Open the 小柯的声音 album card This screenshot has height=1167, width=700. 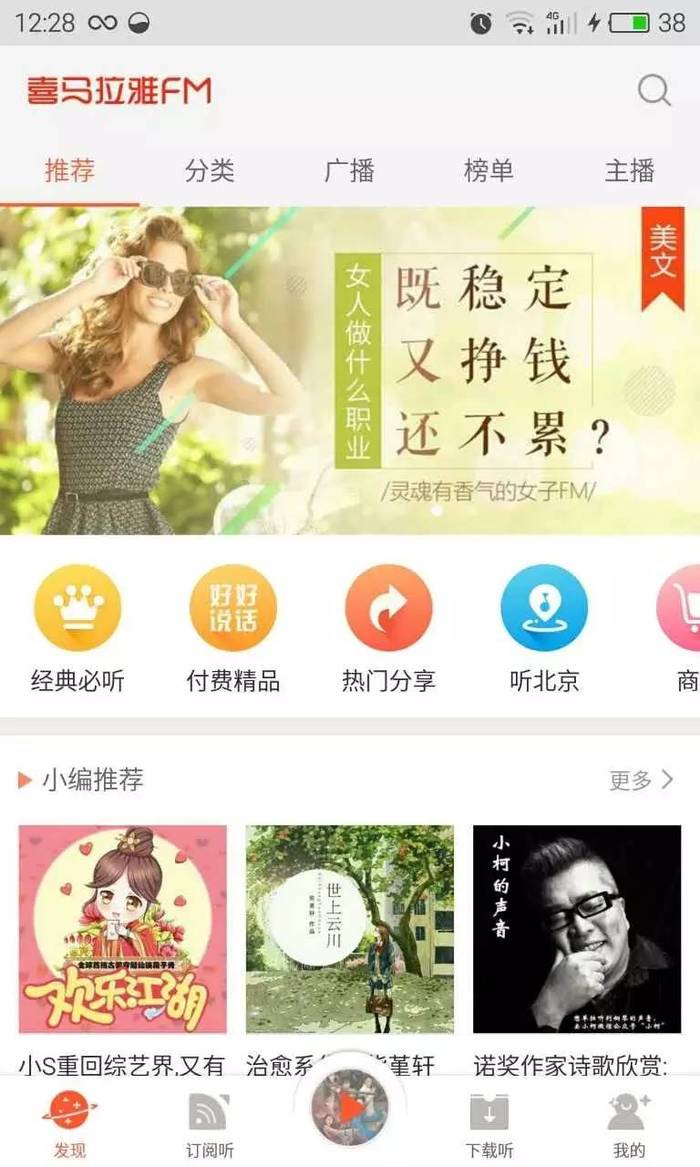point(577,929)
